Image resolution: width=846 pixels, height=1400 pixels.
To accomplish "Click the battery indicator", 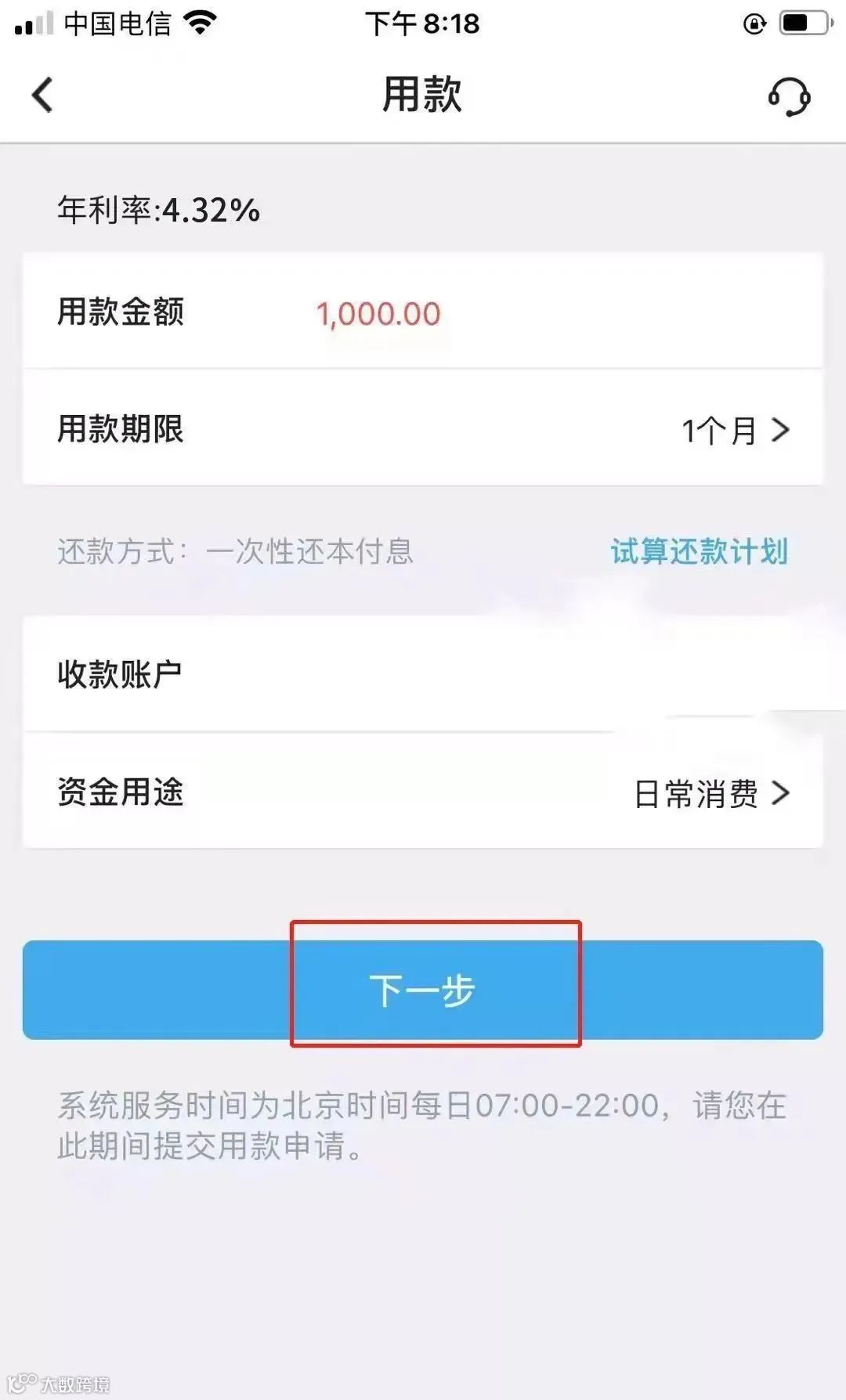I will (801, 22).
